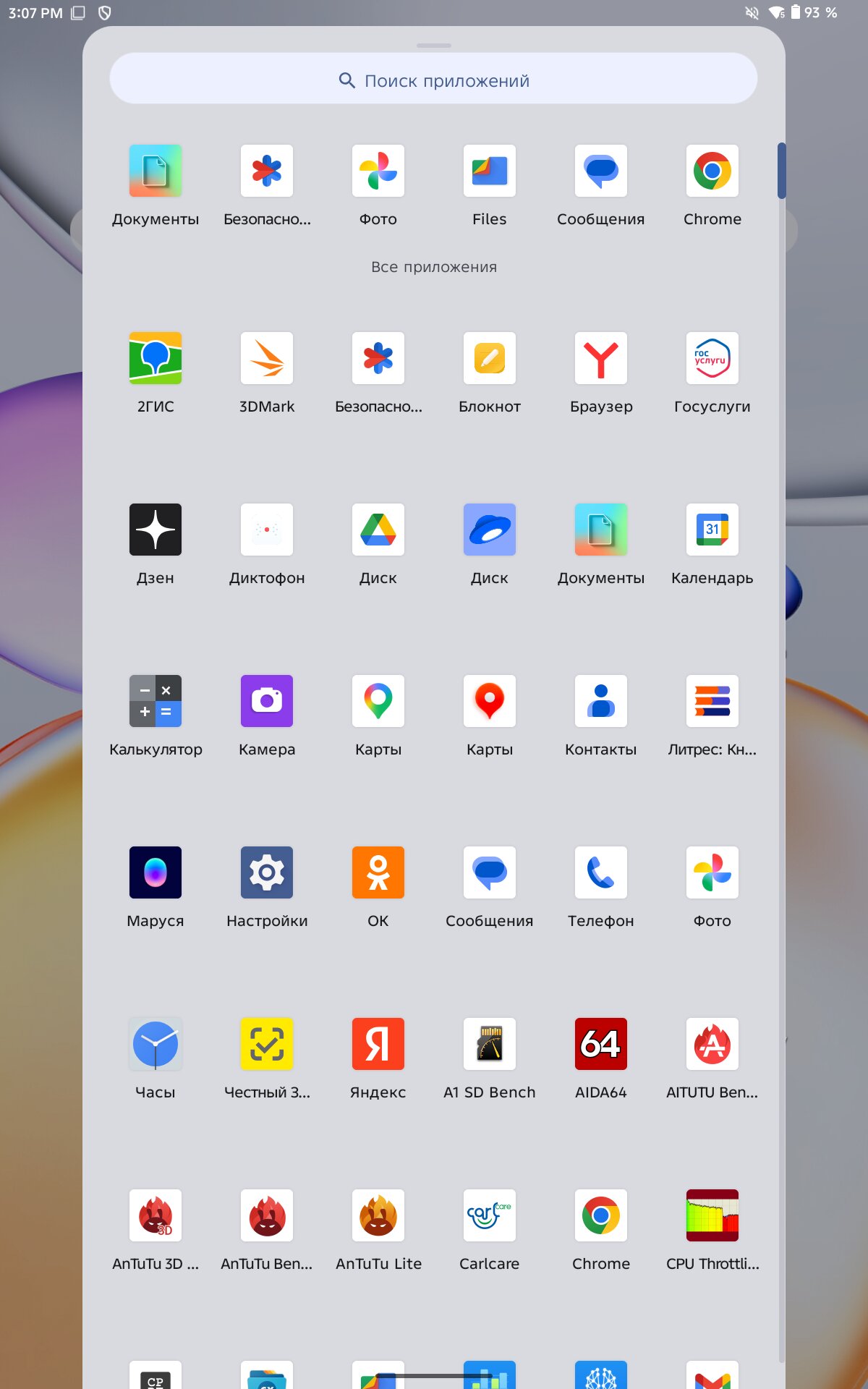This screenshot has height=1389, width=868.
Task: Launch 3DMark benchmark app
Action: 267,359
